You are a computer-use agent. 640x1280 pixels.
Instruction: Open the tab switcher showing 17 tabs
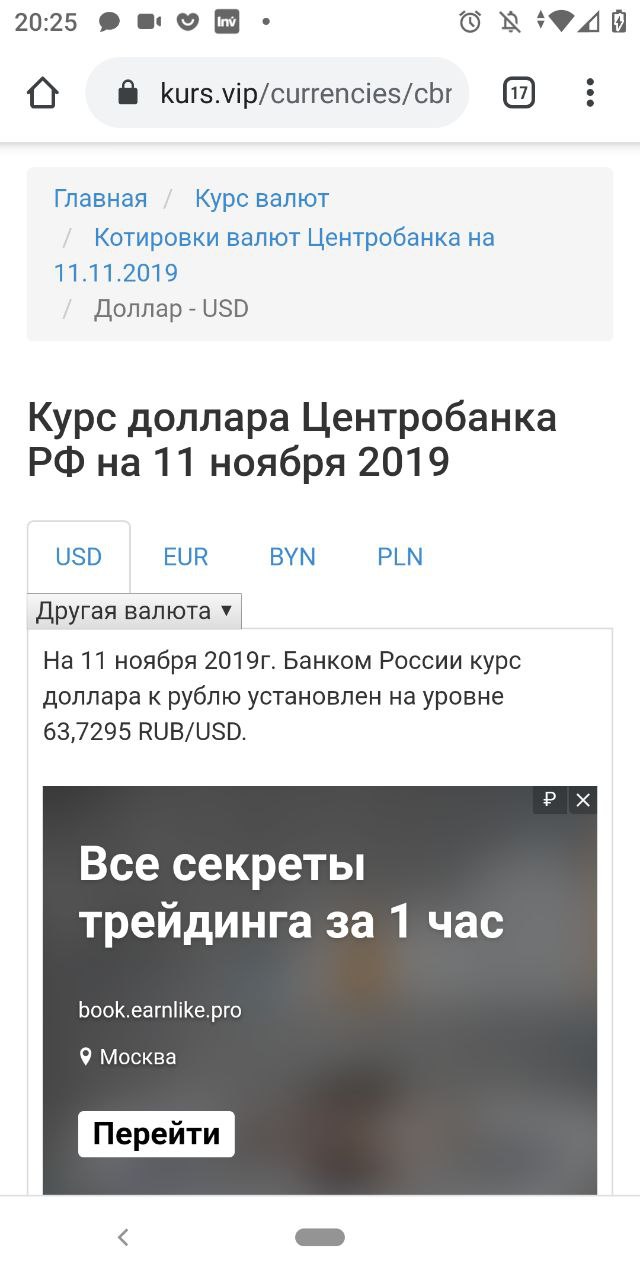pos(518,93)
